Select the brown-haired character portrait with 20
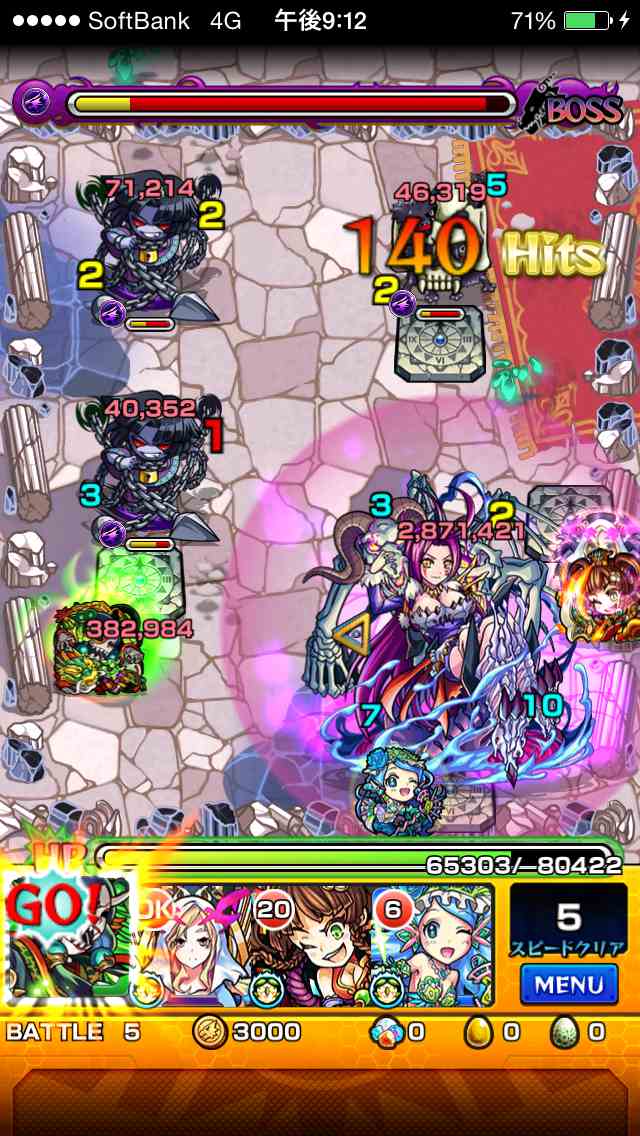The width and height of the screenshot is (640, 1136). coord(310,945)
